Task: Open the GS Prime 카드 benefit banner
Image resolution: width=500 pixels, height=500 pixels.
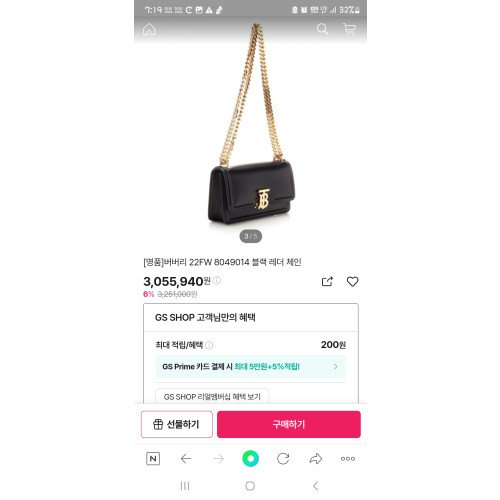Action: point(251,367)
